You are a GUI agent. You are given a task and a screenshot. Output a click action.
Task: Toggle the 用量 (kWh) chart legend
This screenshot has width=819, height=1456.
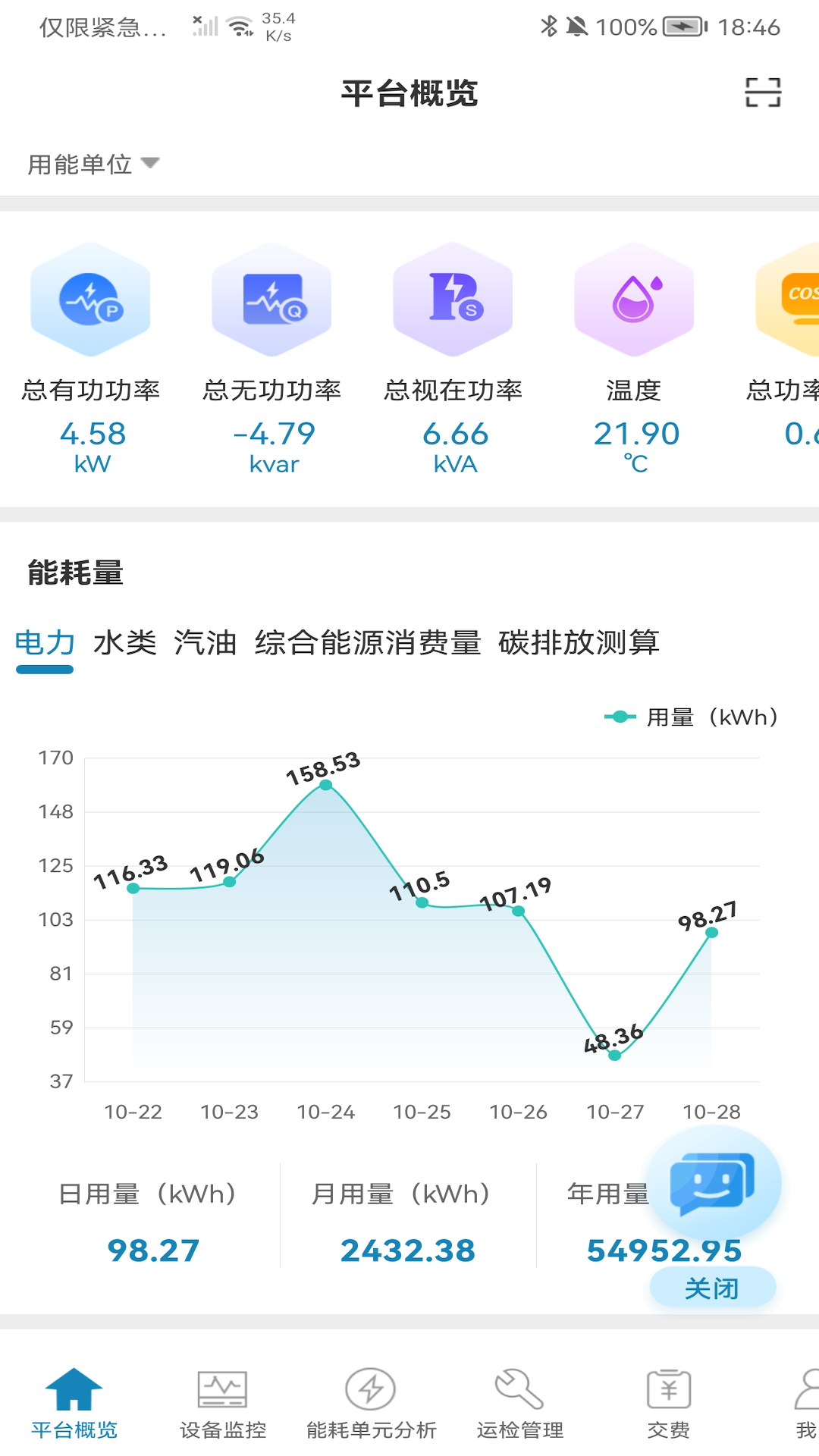coord(691,717)
